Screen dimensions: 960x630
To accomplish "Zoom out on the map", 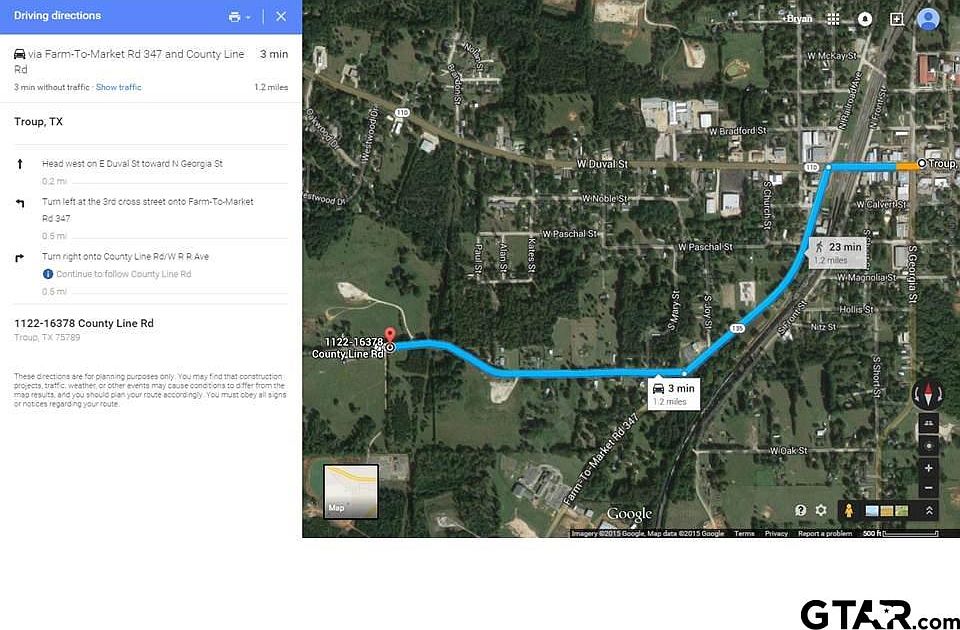I will [929, 488].
